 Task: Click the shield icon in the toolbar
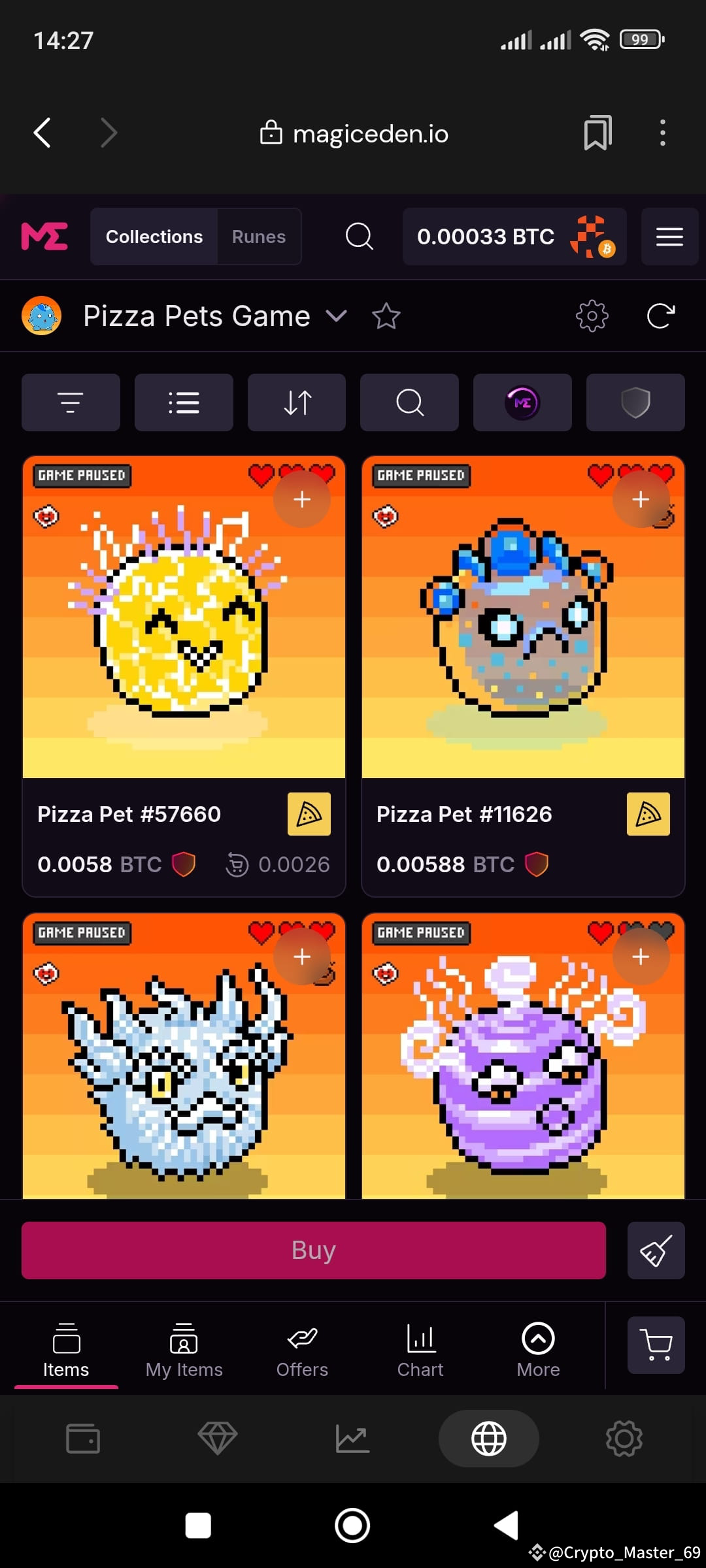(x=635, y=402)
